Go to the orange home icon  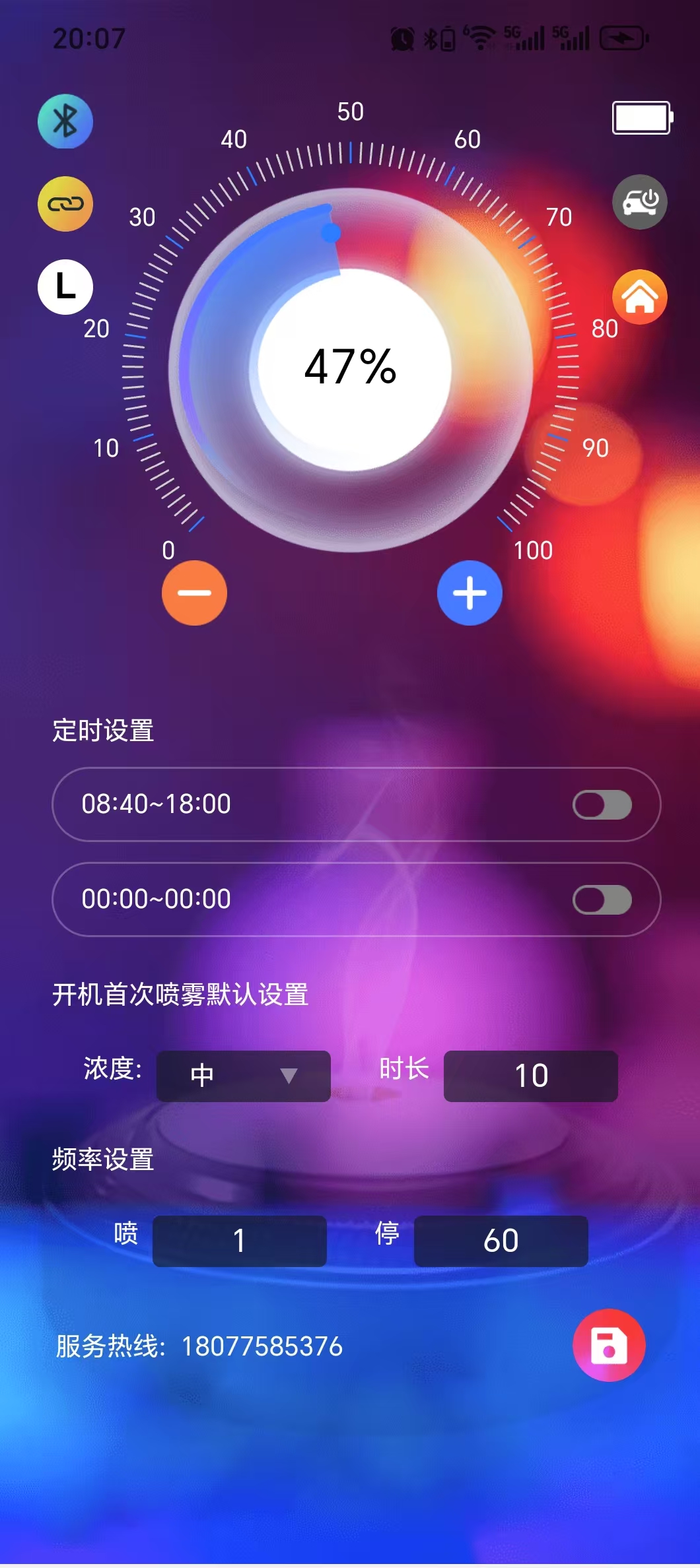click(x=639, y=297)
